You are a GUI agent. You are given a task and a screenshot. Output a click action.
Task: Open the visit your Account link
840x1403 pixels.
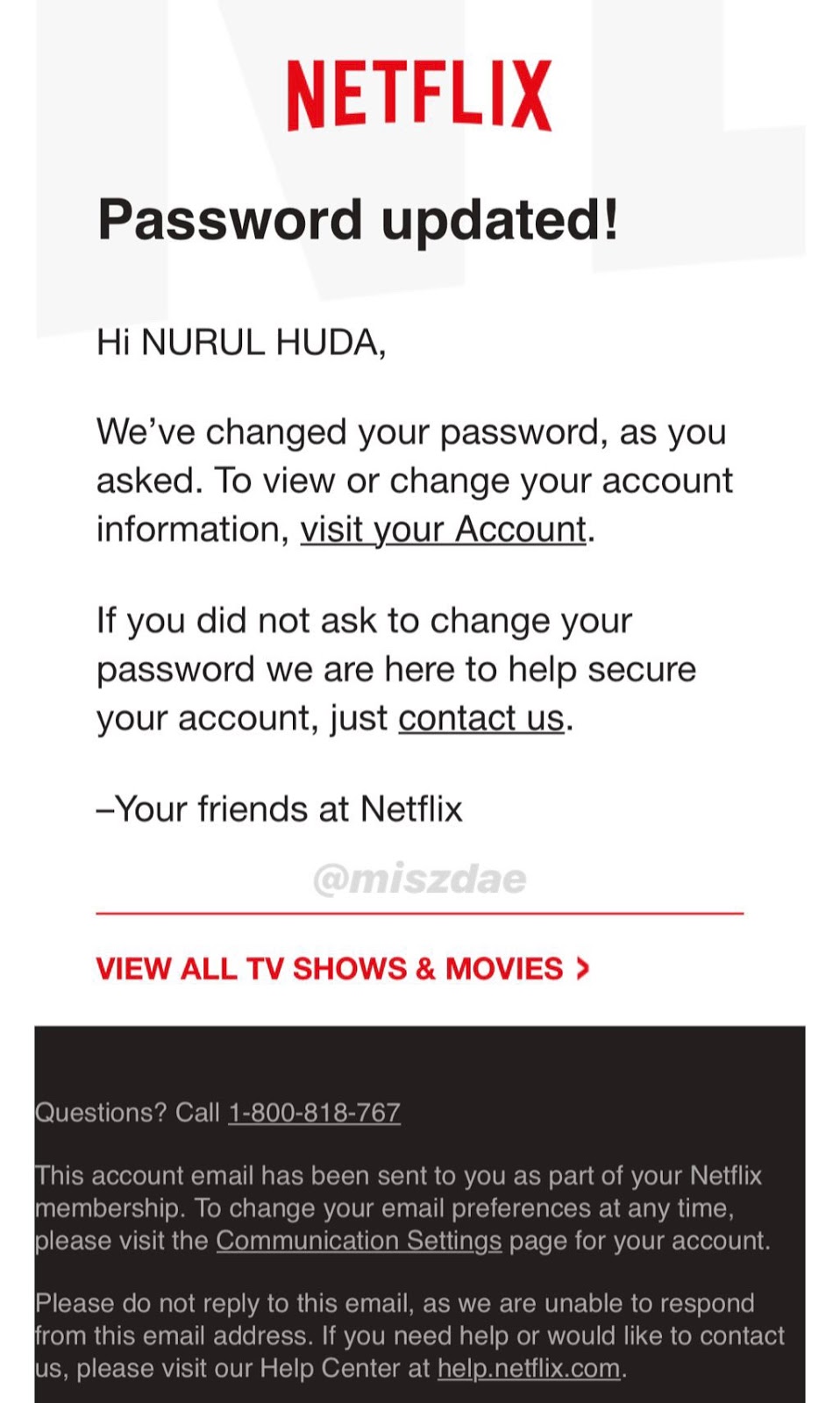443,530
